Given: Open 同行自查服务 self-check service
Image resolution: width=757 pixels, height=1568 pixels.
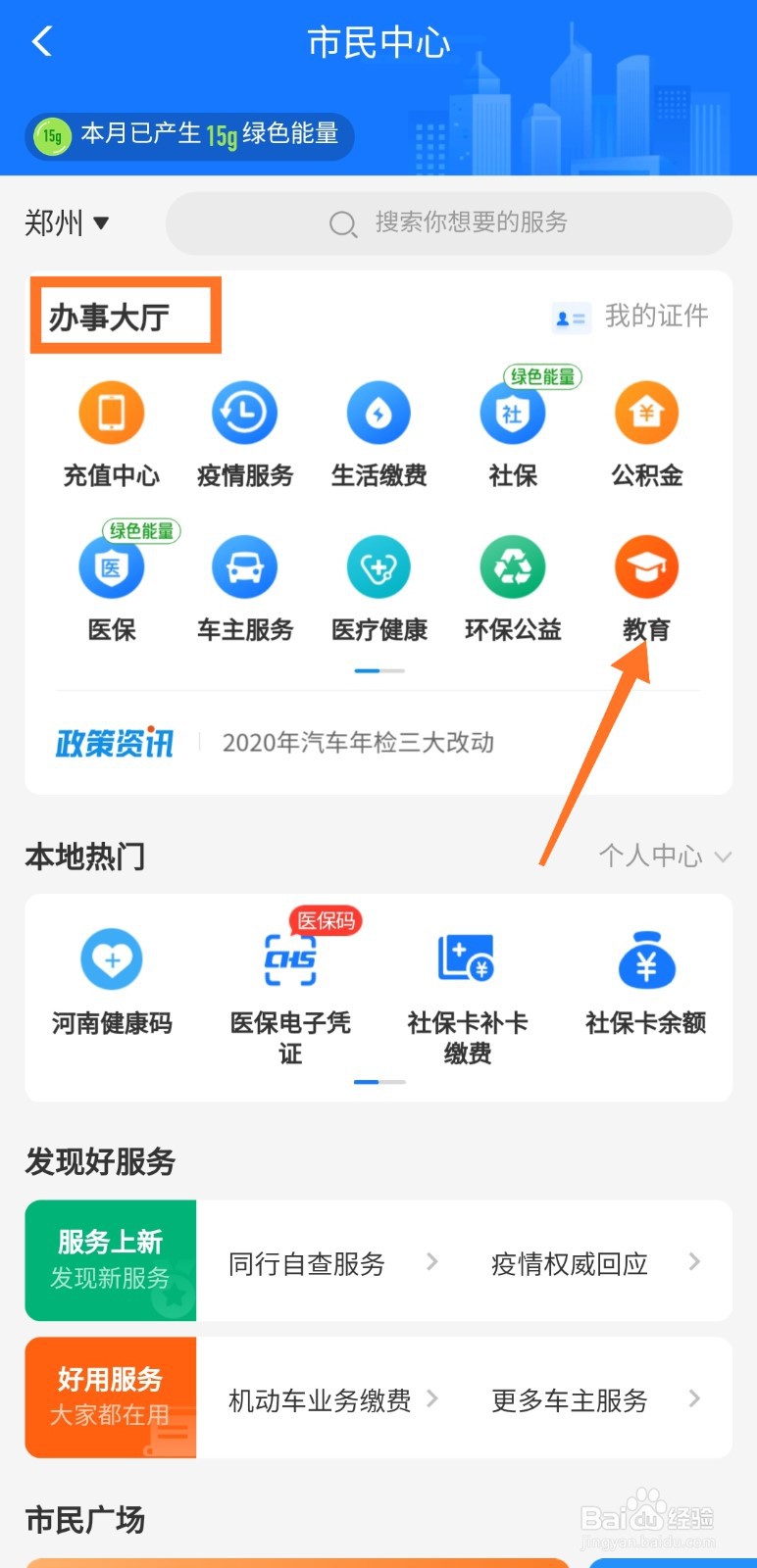Looking at the screenshot, I should [x=308, y=1263].
